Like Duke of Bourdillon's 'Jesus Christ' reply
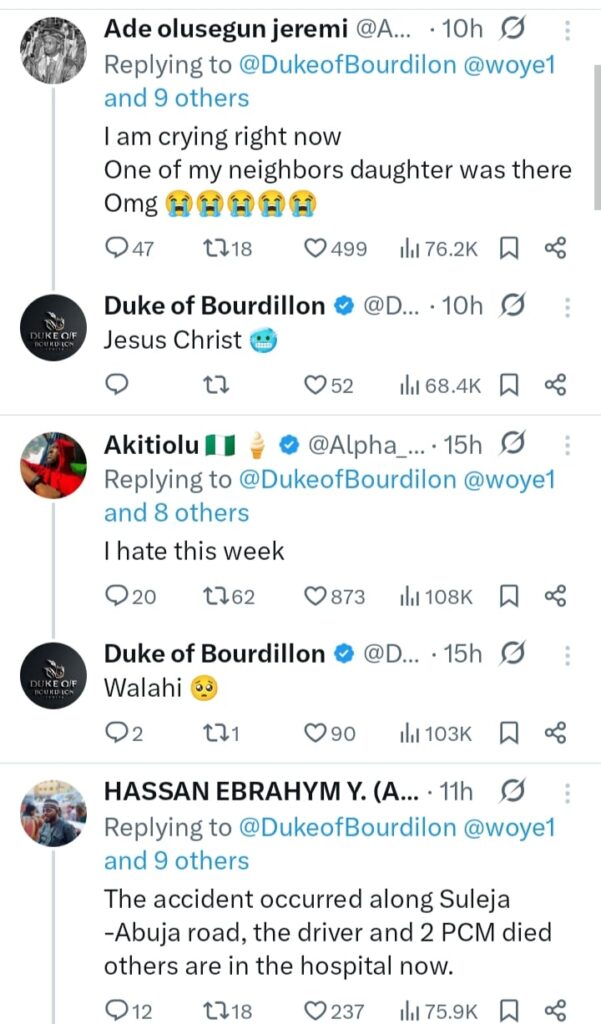This screenshot has width=601, height=1024. point(317,384)
